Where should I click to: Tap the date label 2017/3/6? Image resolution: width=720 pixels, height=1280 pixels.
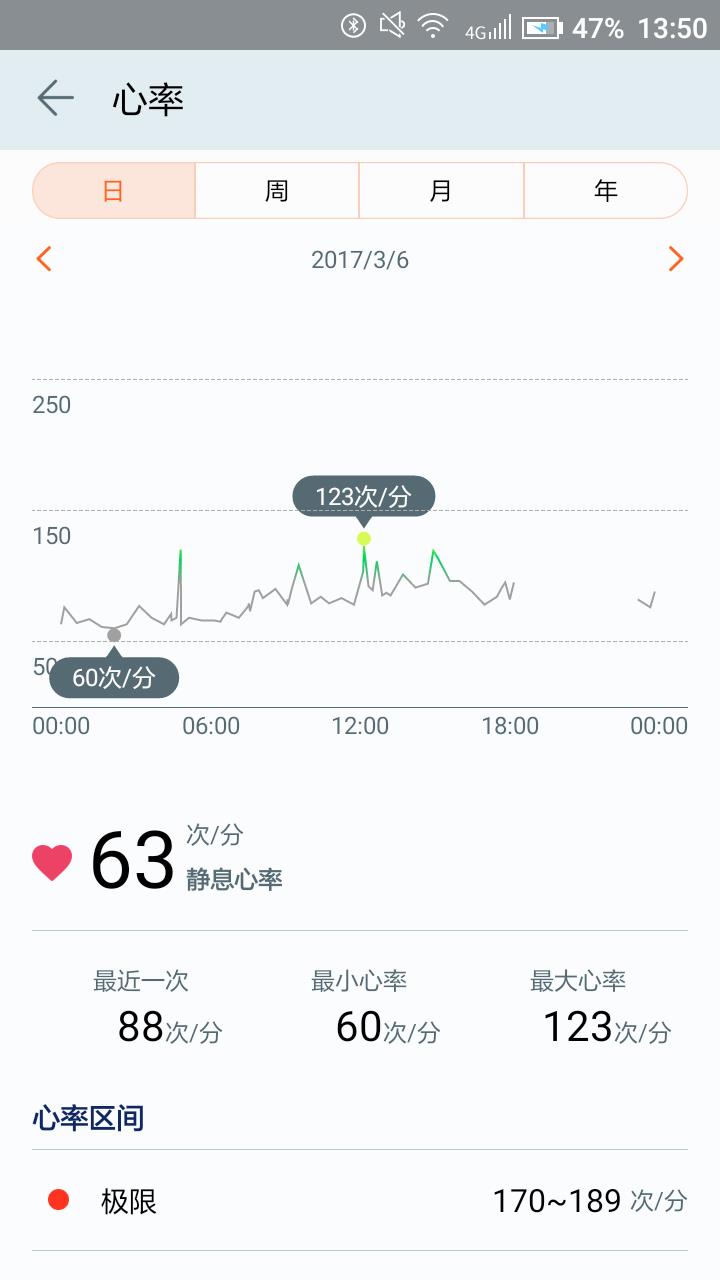point(359,259)
